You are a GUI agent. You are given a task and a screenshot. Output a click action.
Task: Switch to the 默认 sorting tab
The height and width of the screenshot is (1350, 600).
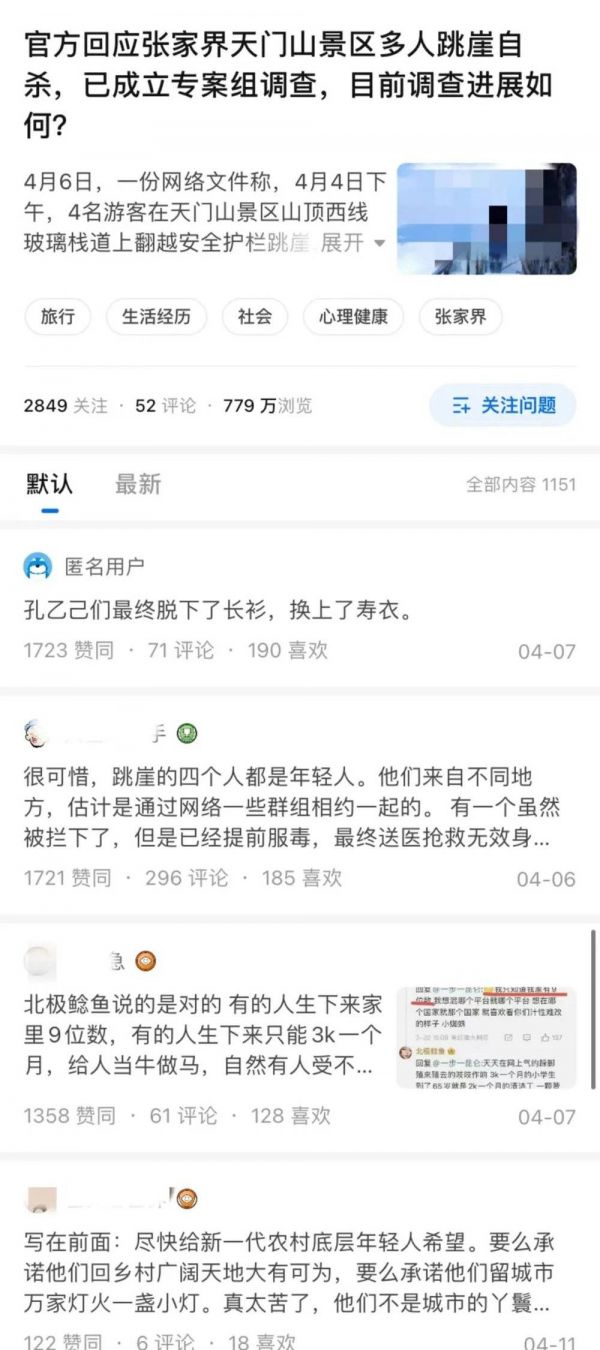(x=49, y=484)
